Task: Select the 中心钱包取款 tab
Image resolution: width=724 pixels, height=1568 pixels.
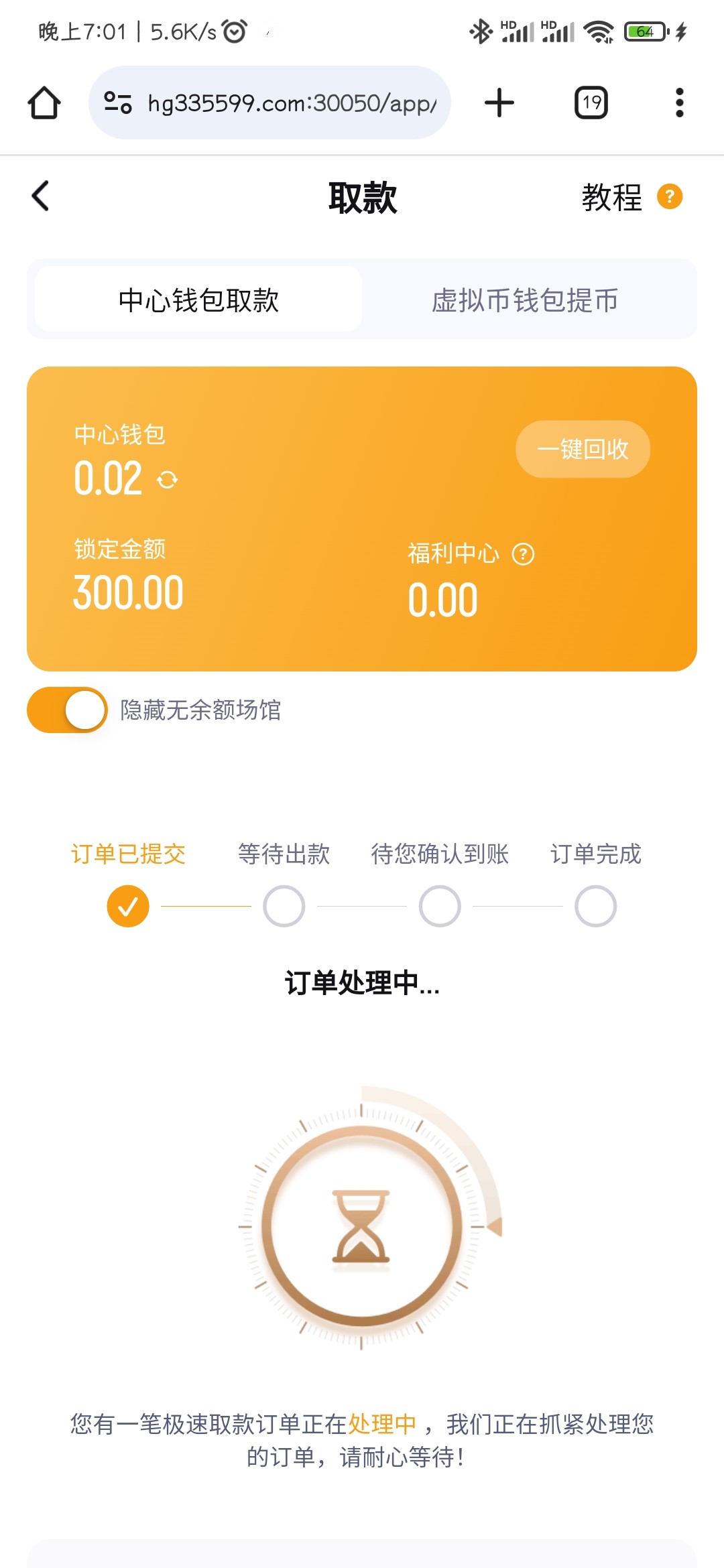Action: (x=198, y=300)
